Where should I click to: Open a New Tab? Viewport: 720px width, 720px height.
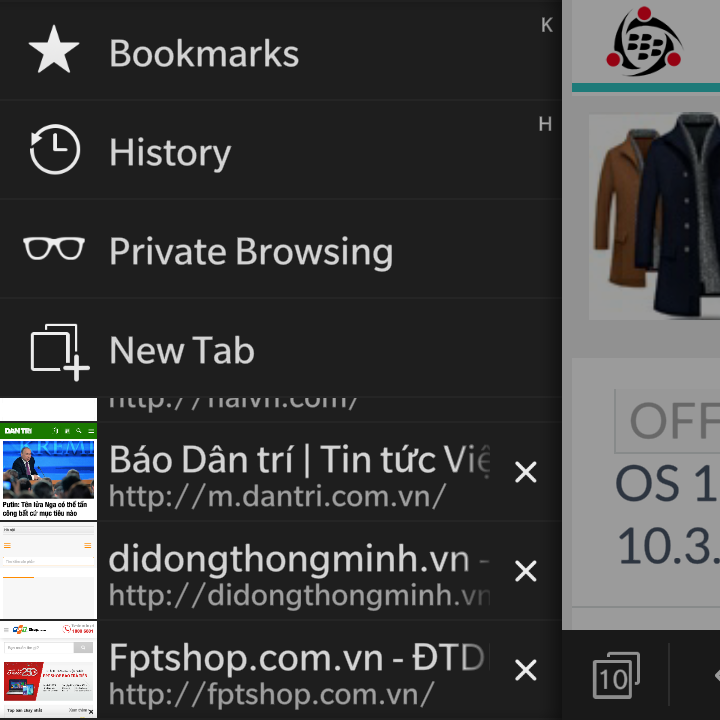point(180,350)
